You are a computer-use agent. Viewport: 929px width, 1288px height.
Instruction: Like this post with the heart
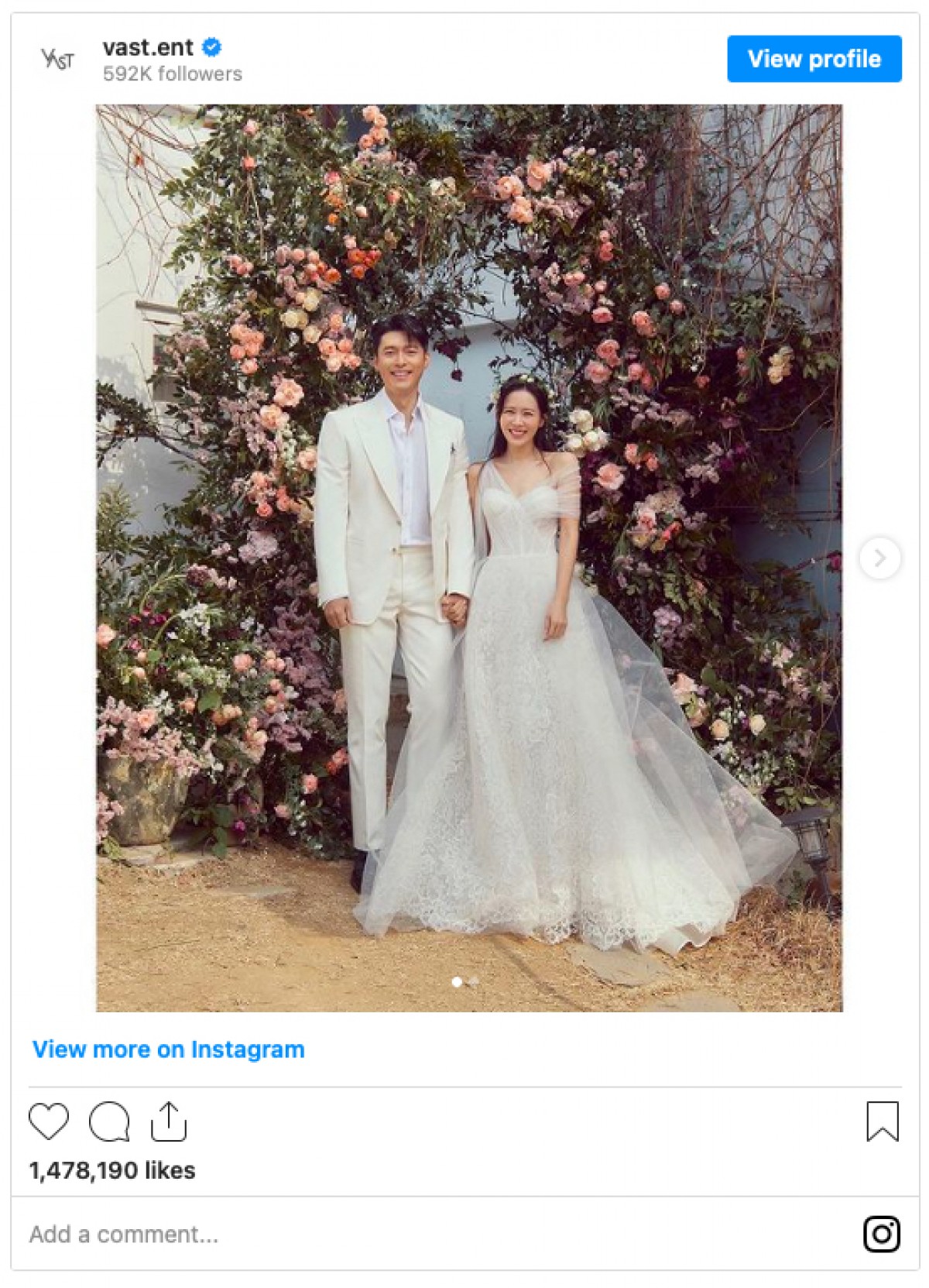[x=49, y=1121]
